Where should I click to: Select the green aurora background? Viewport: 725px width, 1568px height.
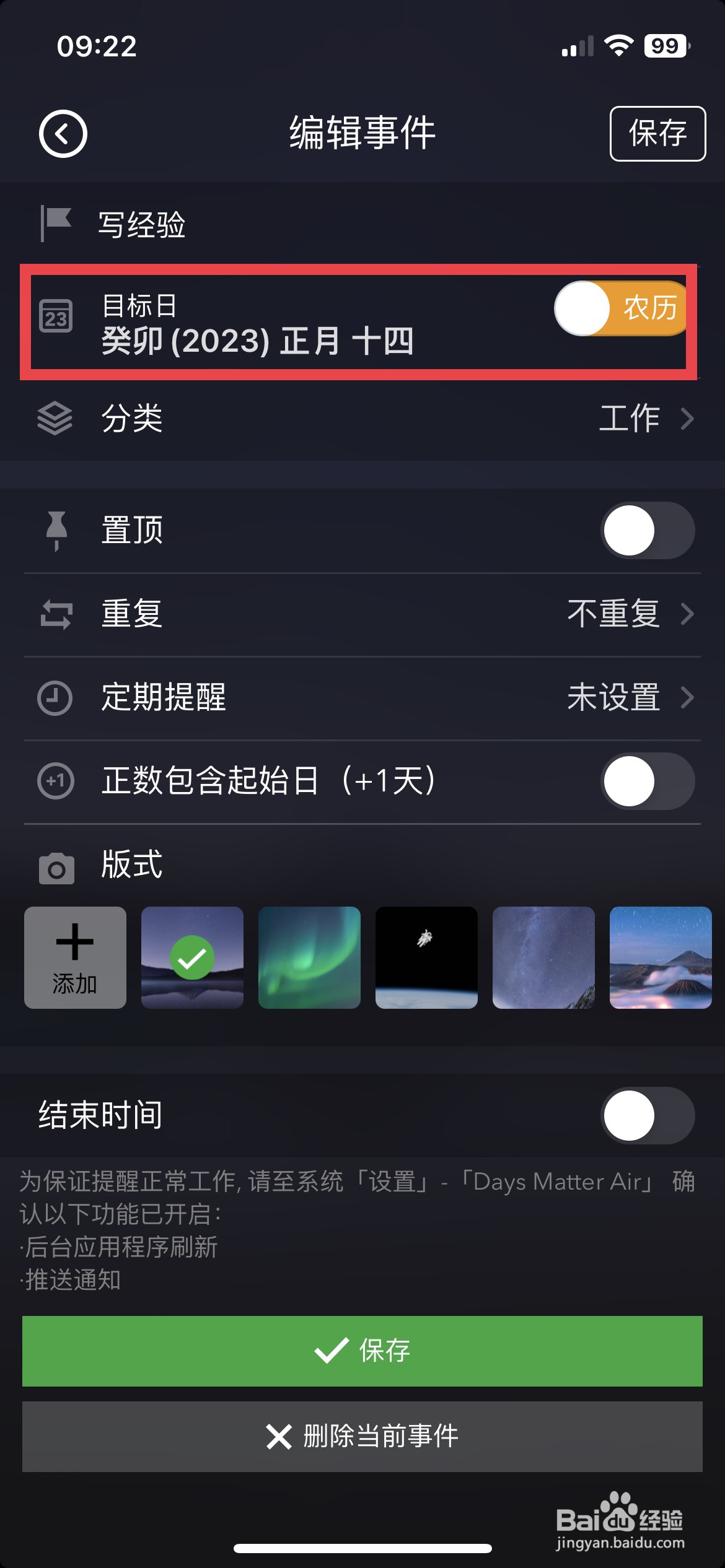[309, 957]
